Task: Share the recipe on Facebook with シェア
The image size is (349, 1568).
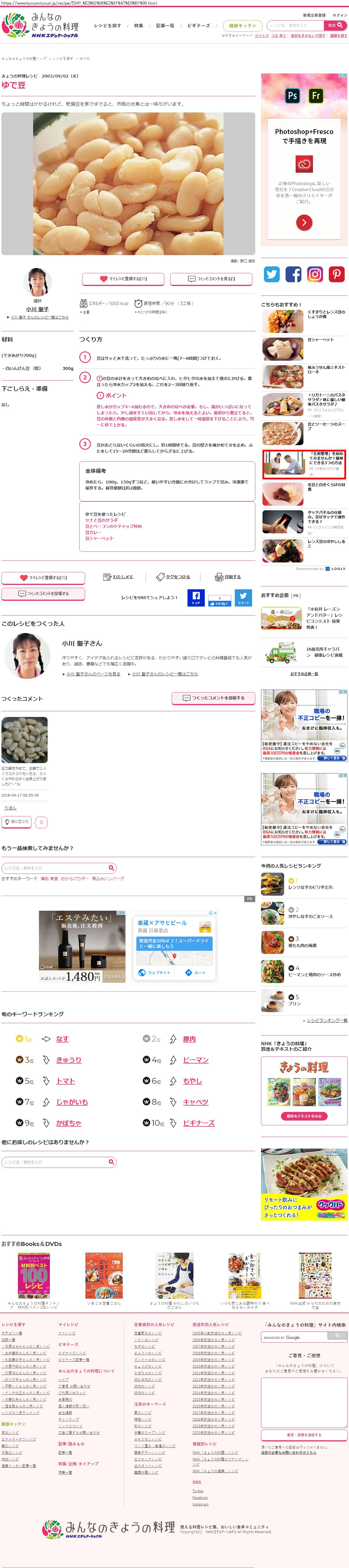Action: point(196,598)
